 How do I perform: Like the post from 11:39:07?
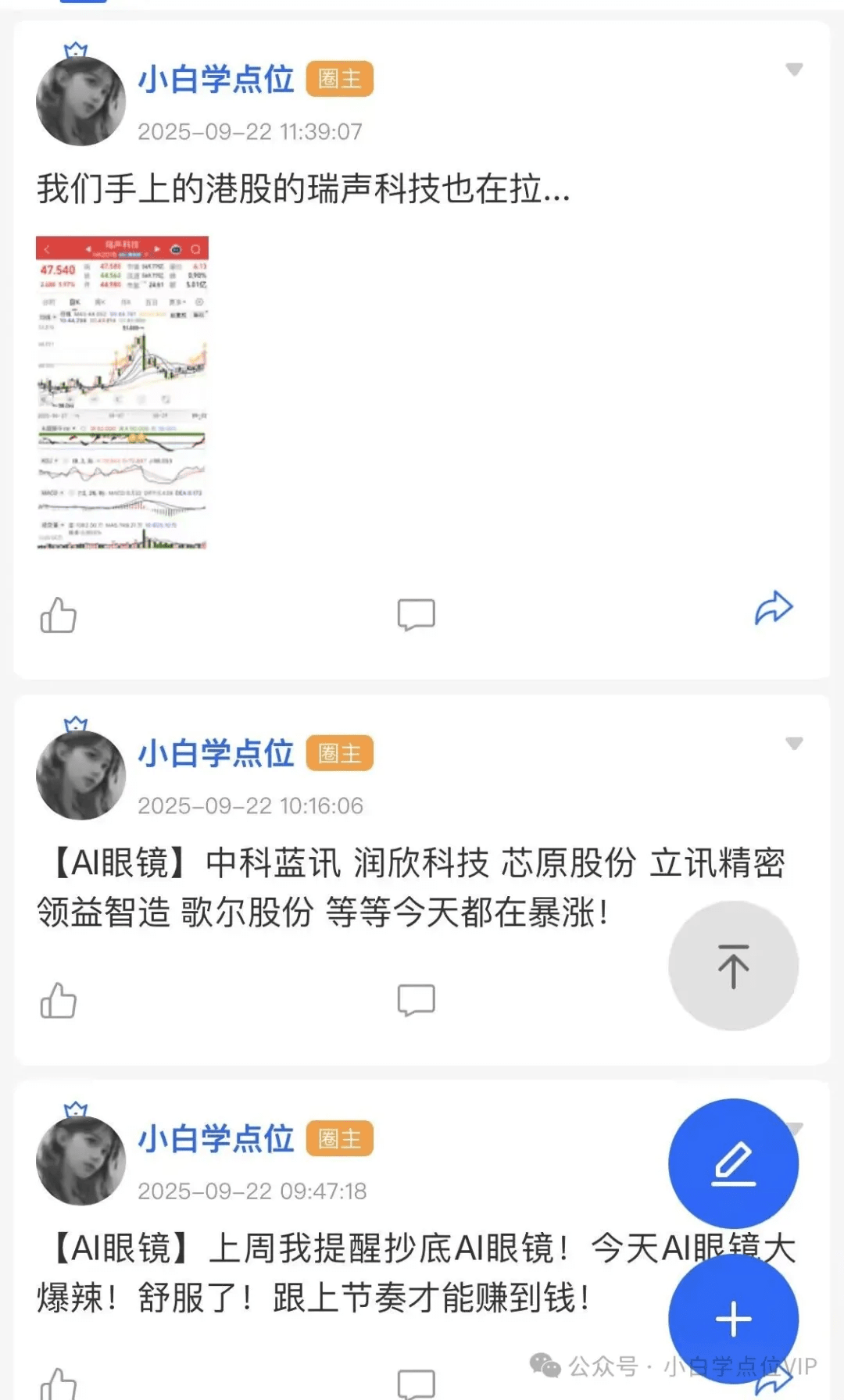coord(59,615)
